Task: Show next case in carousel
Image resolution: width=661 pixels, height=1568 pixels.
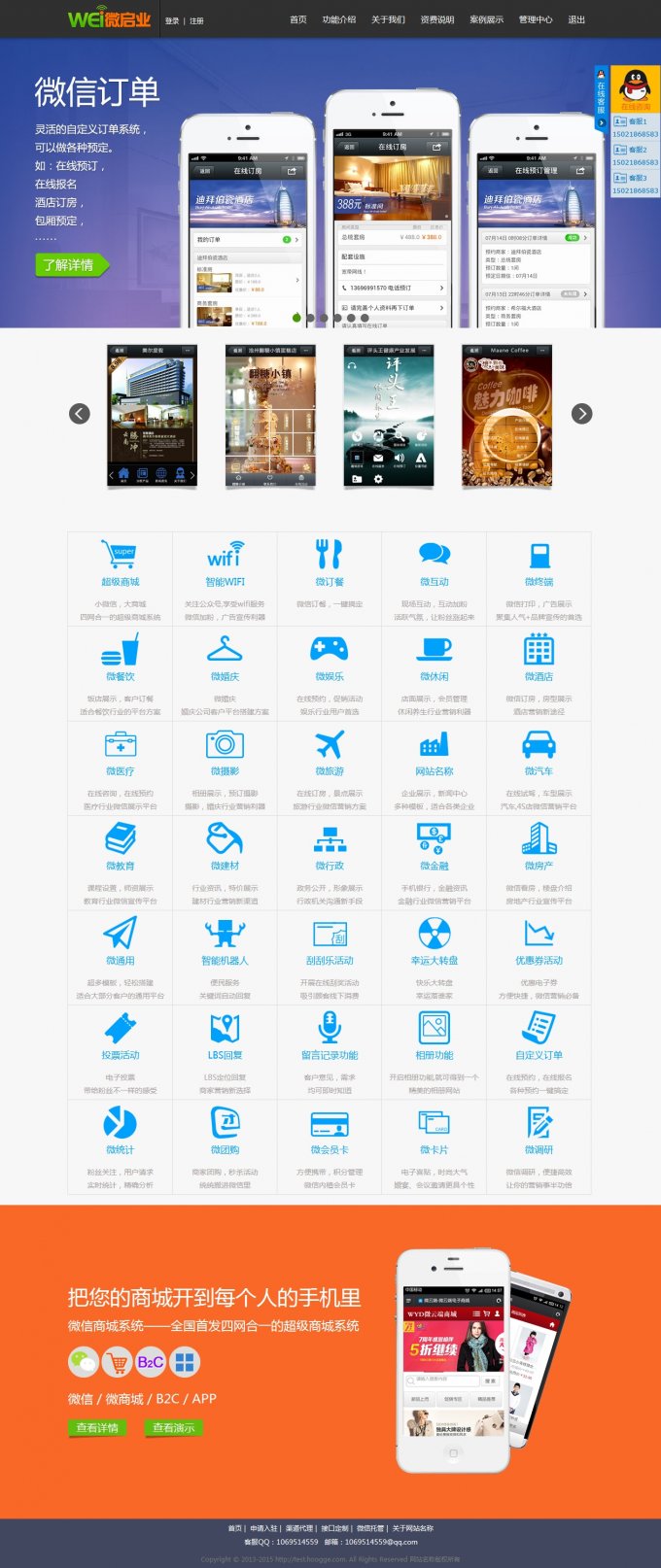Action: pos(581,414)
